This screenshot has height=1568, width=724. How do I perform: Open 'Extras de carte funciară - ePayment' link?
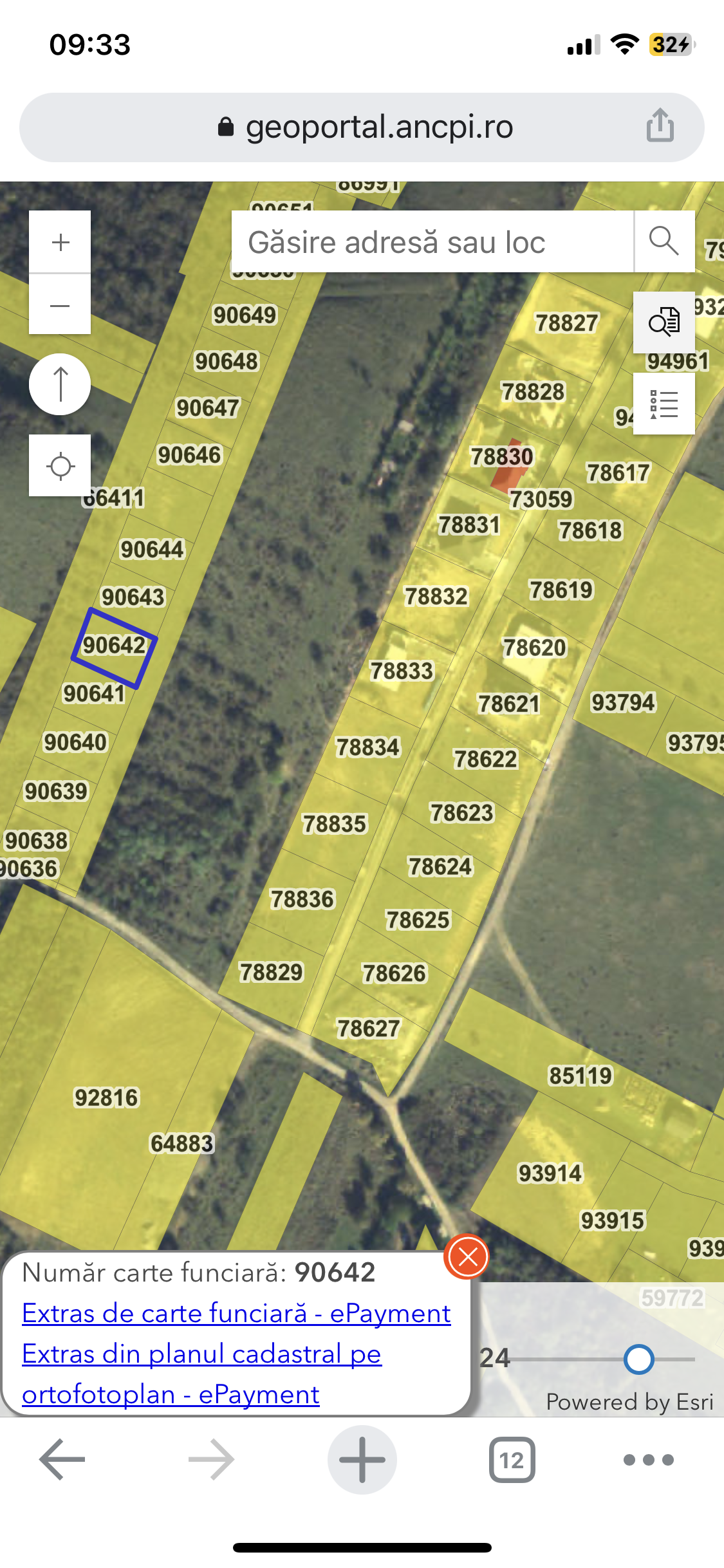(x=236, y=1314)
